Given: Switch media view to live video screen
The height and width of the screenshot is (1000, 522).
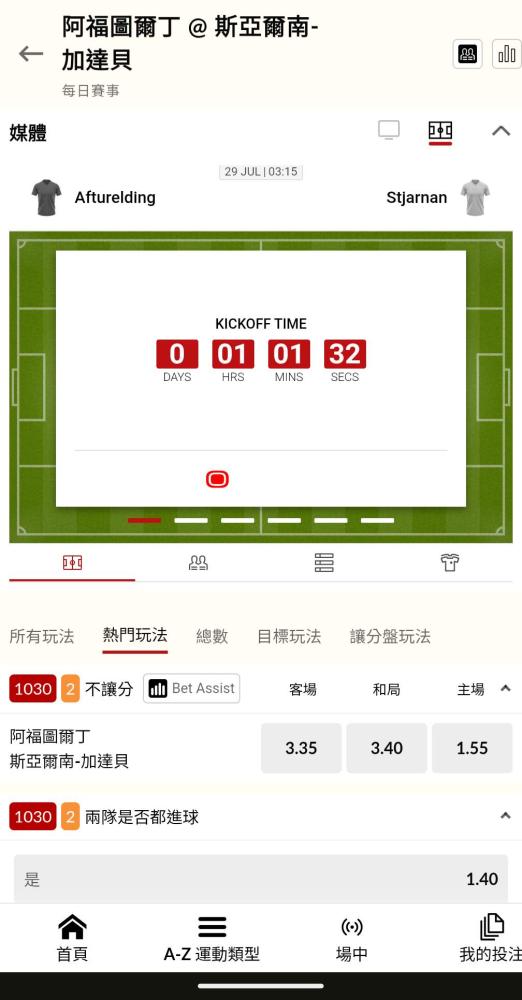Looking at the screenshot, I should (x=389, y=130).
